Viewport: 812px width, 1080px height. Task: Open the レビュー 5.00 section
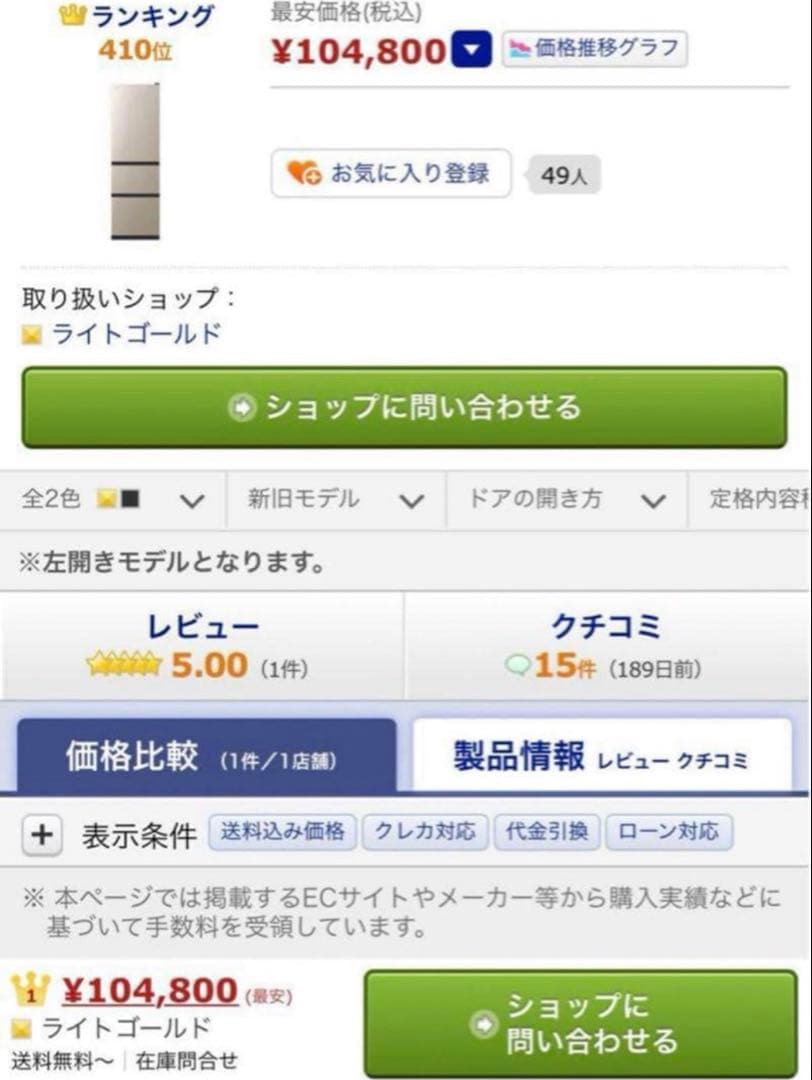tap(203, 646)
